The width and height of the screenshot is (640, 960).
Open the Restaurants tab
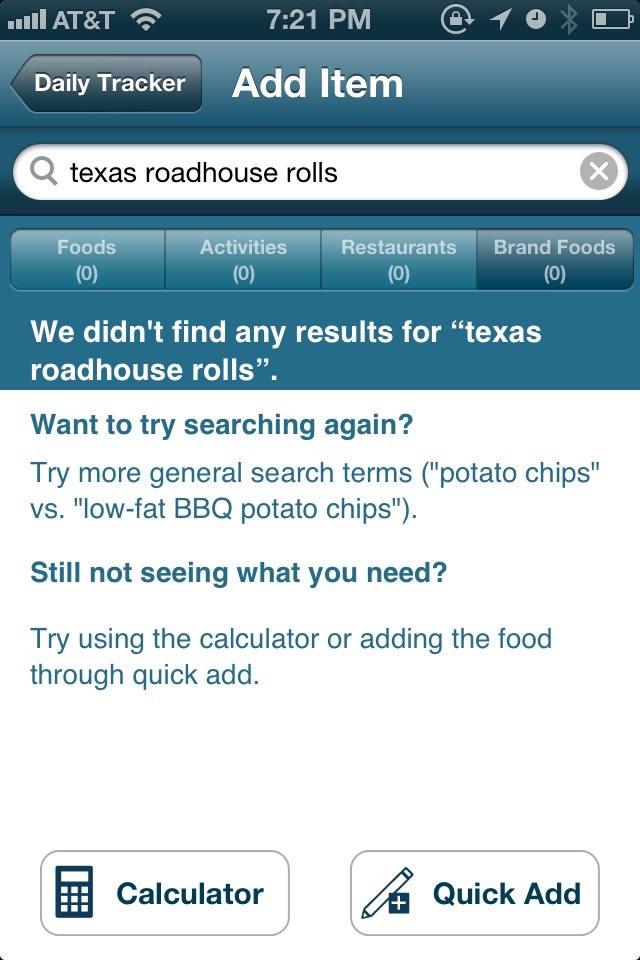[398, 260]
